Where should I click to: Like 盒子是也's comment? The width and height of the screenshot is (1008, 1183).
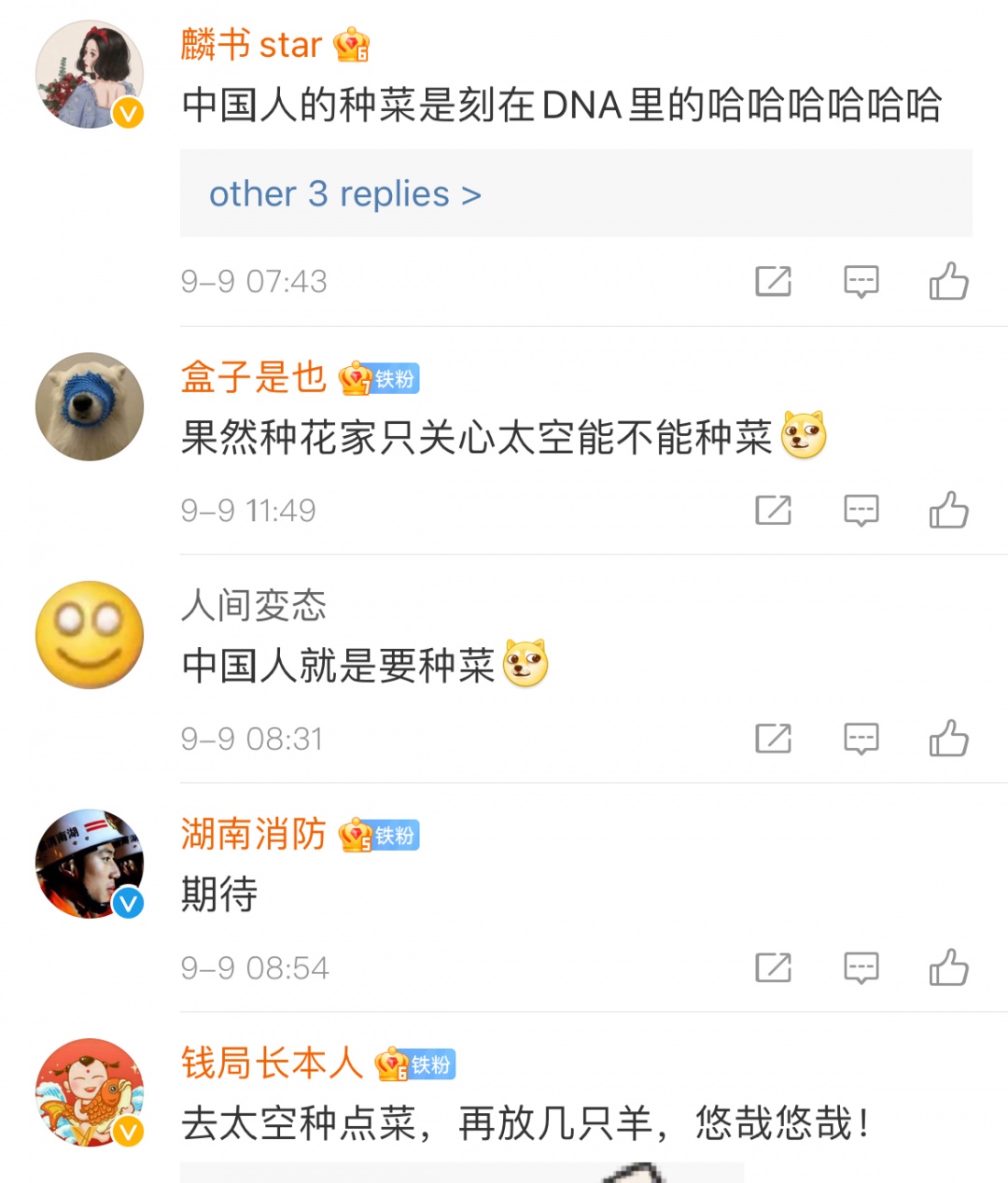pyautogui.click(x=948, y=510)
